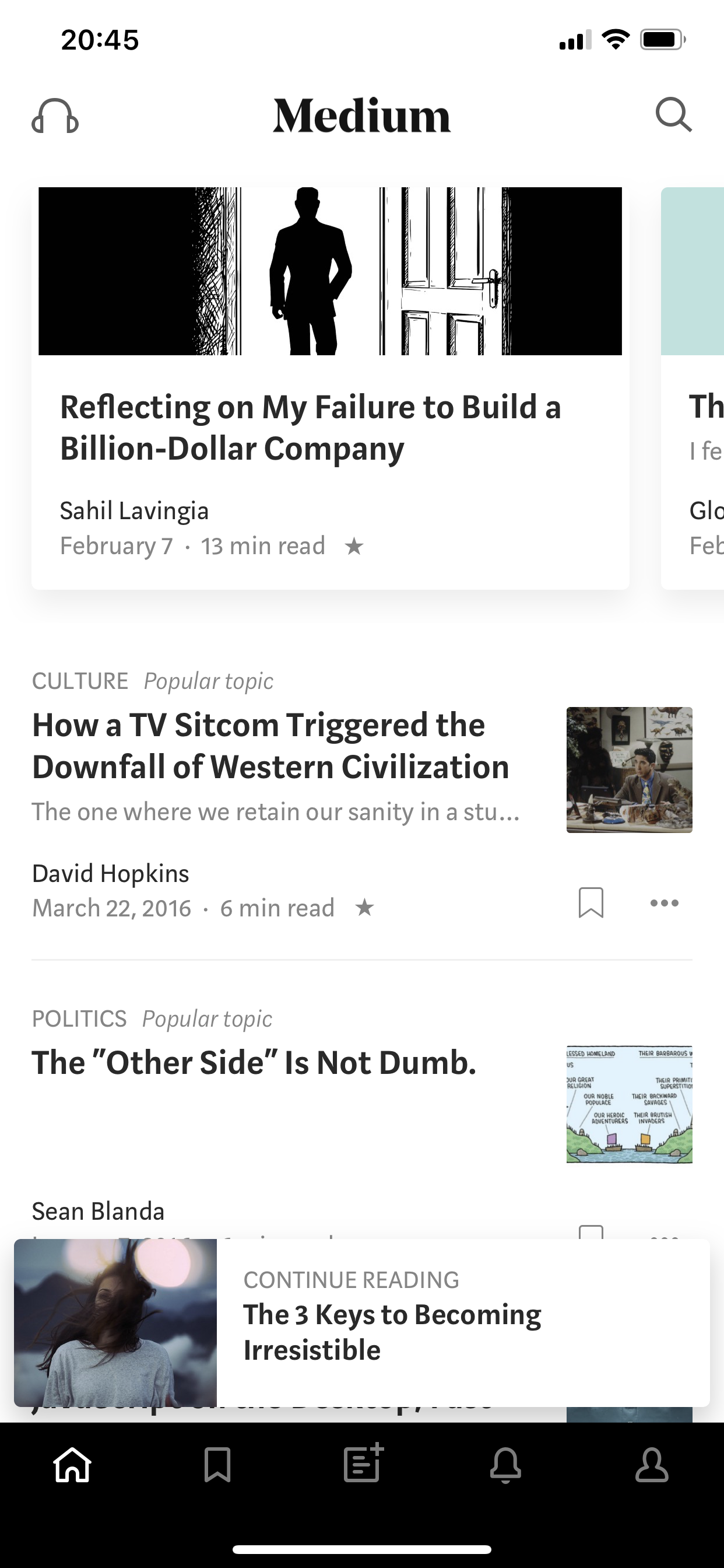Open search with the magnifier icon
Image resolution: width=724 pixels, height=1568 pixels.
(x=673, y=114)
